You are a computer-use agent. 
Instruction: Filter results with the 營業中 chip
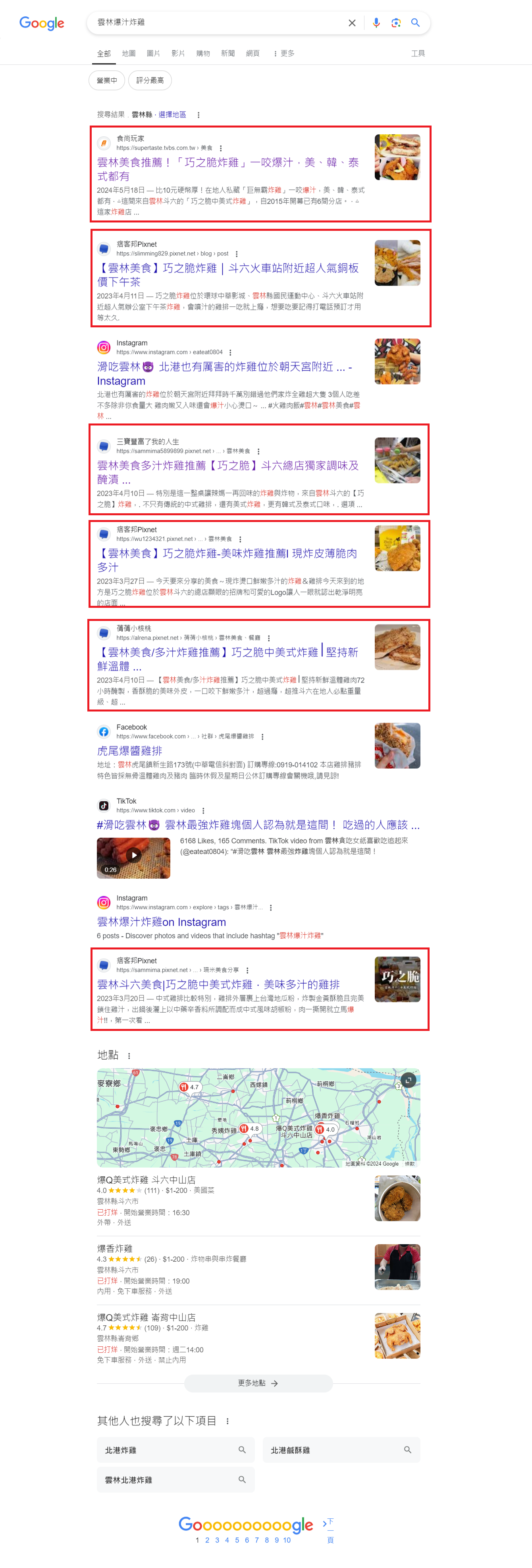pyautogui.click(x=107, y=80)
